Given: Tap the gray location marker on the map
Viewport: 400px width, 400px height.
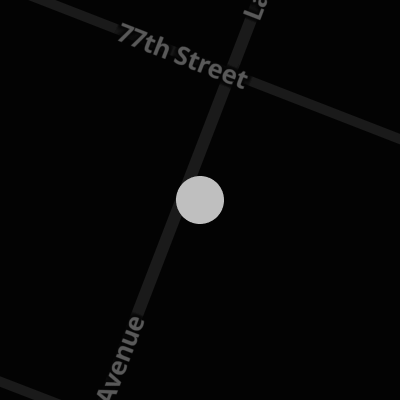Looking at the screenshot, I should (200, 200).
